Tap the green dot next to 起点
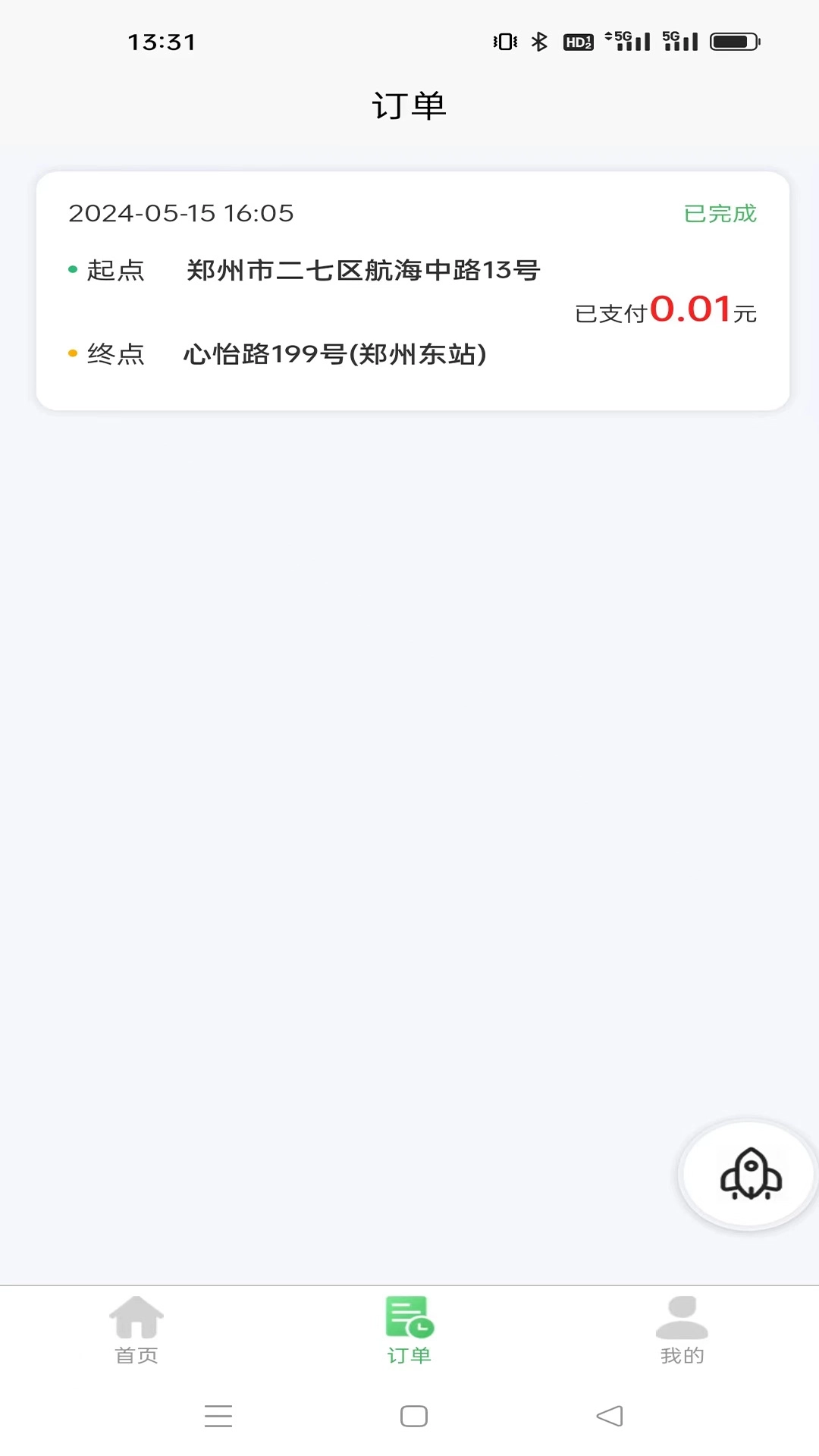Image resolution: width=819 pixels, height=1456 pixels. point(72,269)
